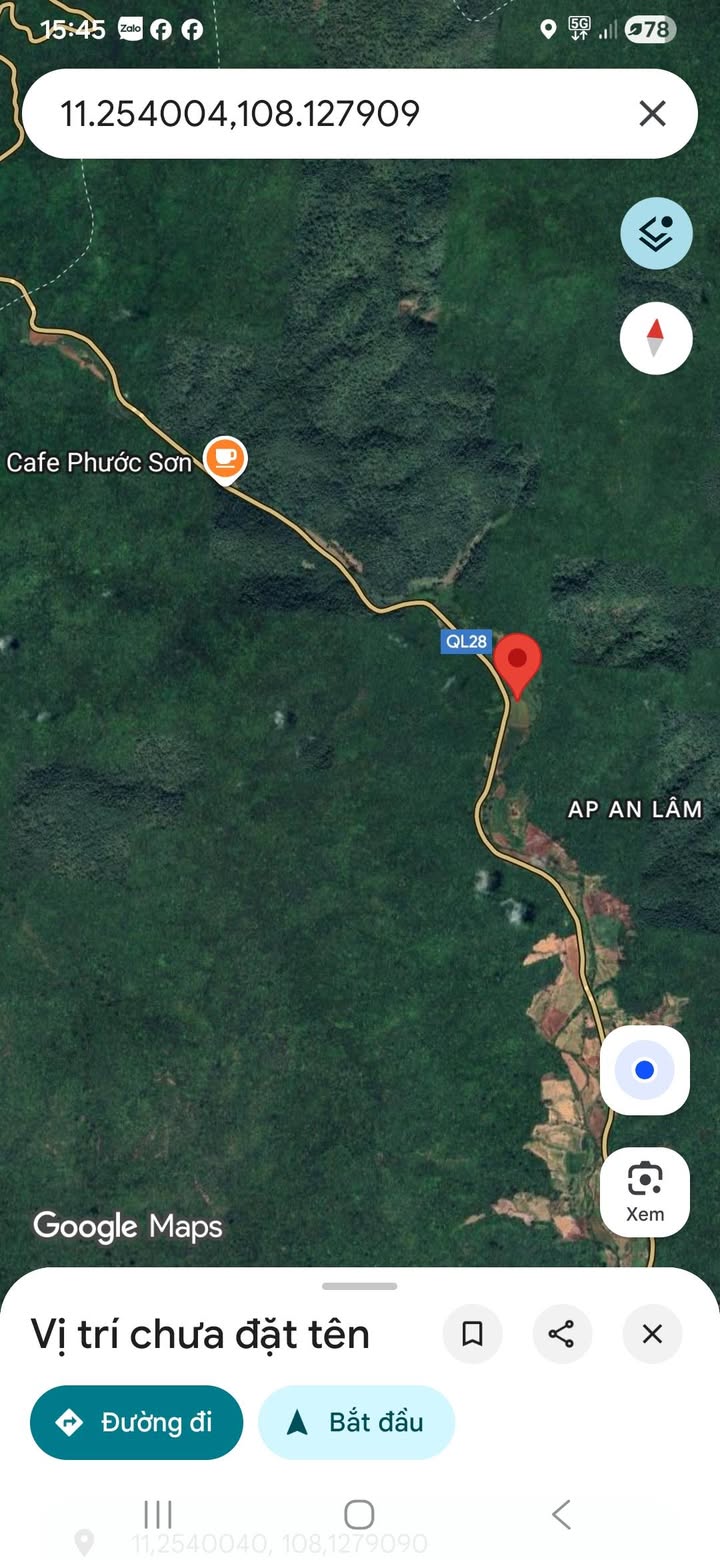Start navigation with Bắt đầu
720x1560 pixels.
[x=356, y=1422]
